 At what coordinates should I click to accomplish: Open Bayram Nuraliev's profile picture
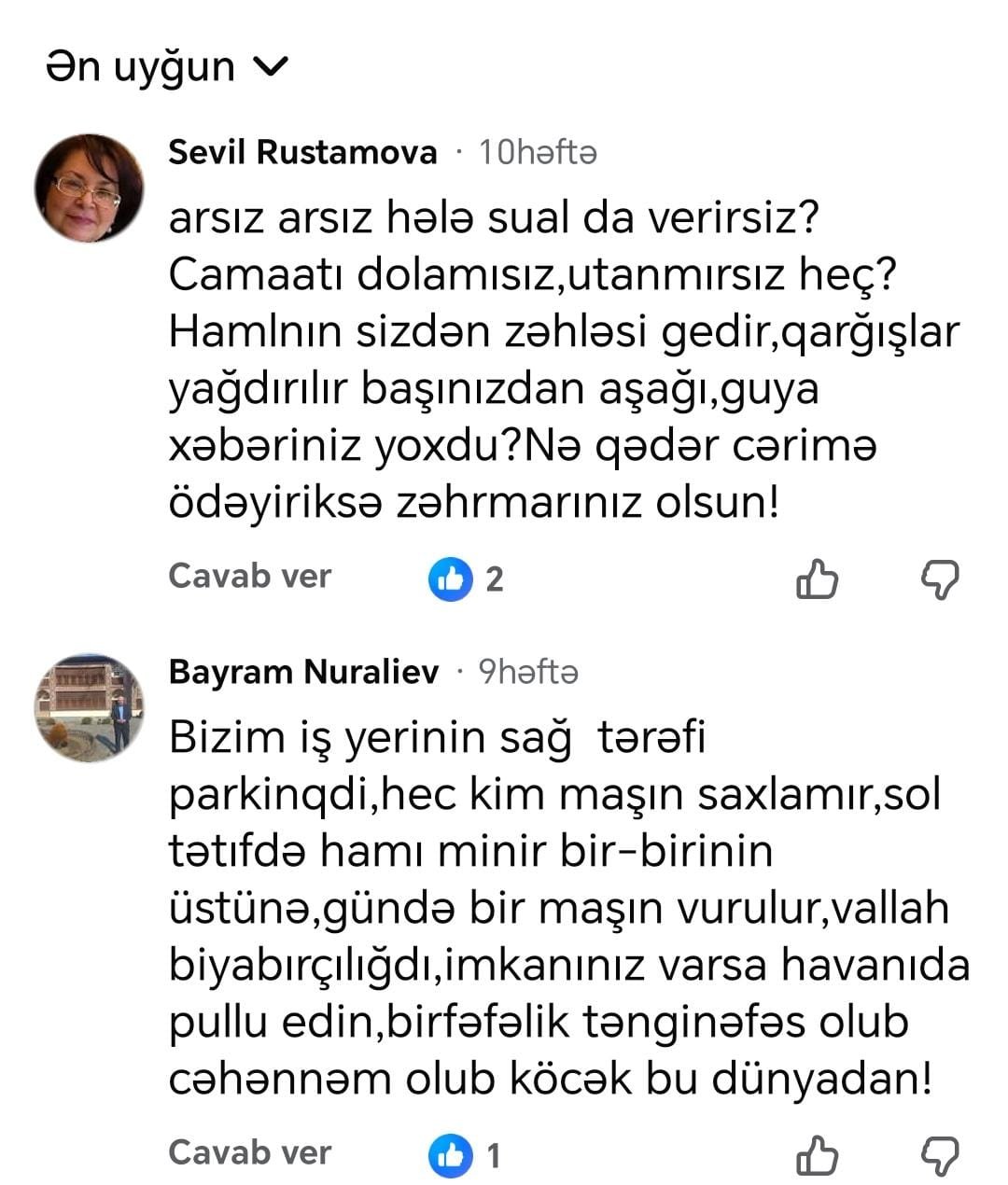89,706
